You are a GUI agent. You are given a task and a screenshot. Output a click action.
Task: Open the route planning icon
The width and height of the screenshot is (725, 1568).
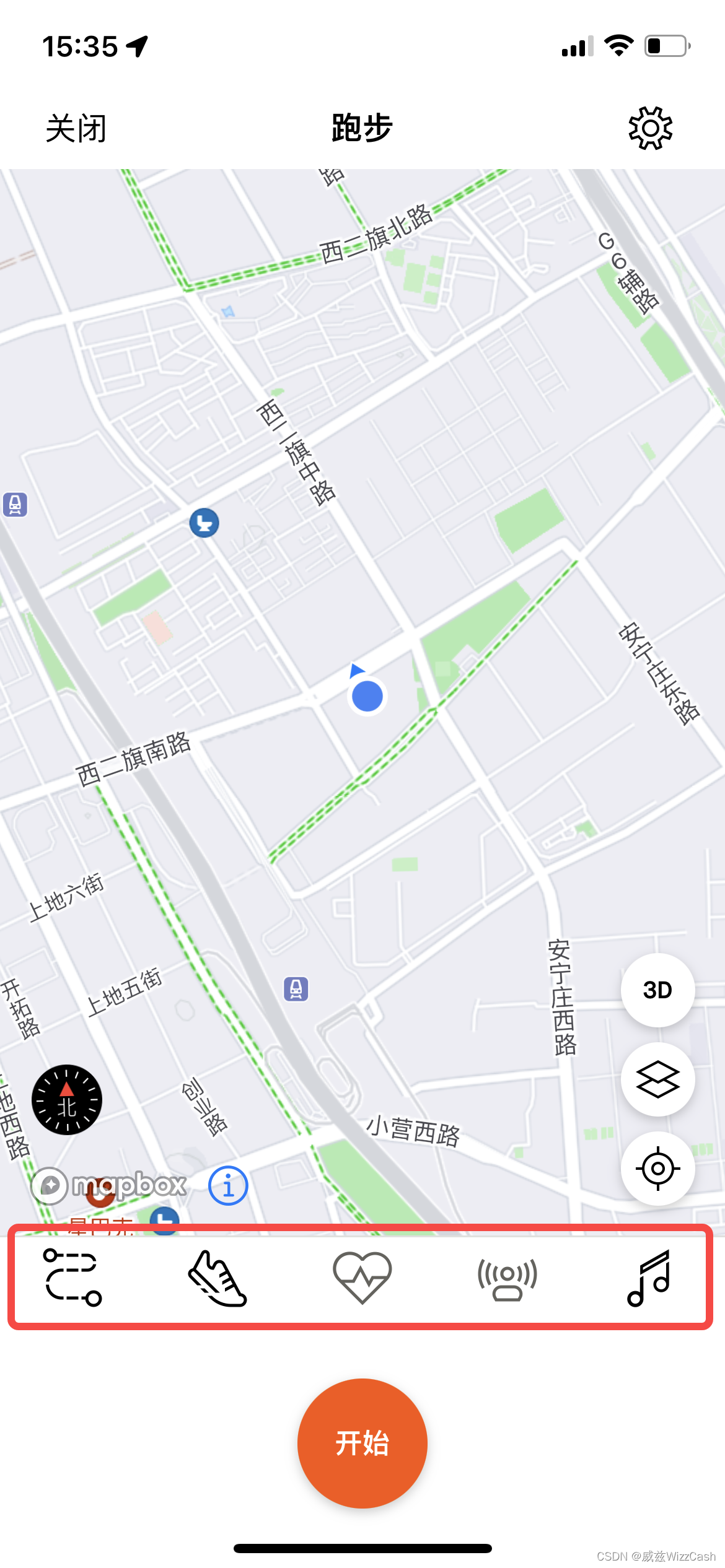click(x=72, y=1277)
